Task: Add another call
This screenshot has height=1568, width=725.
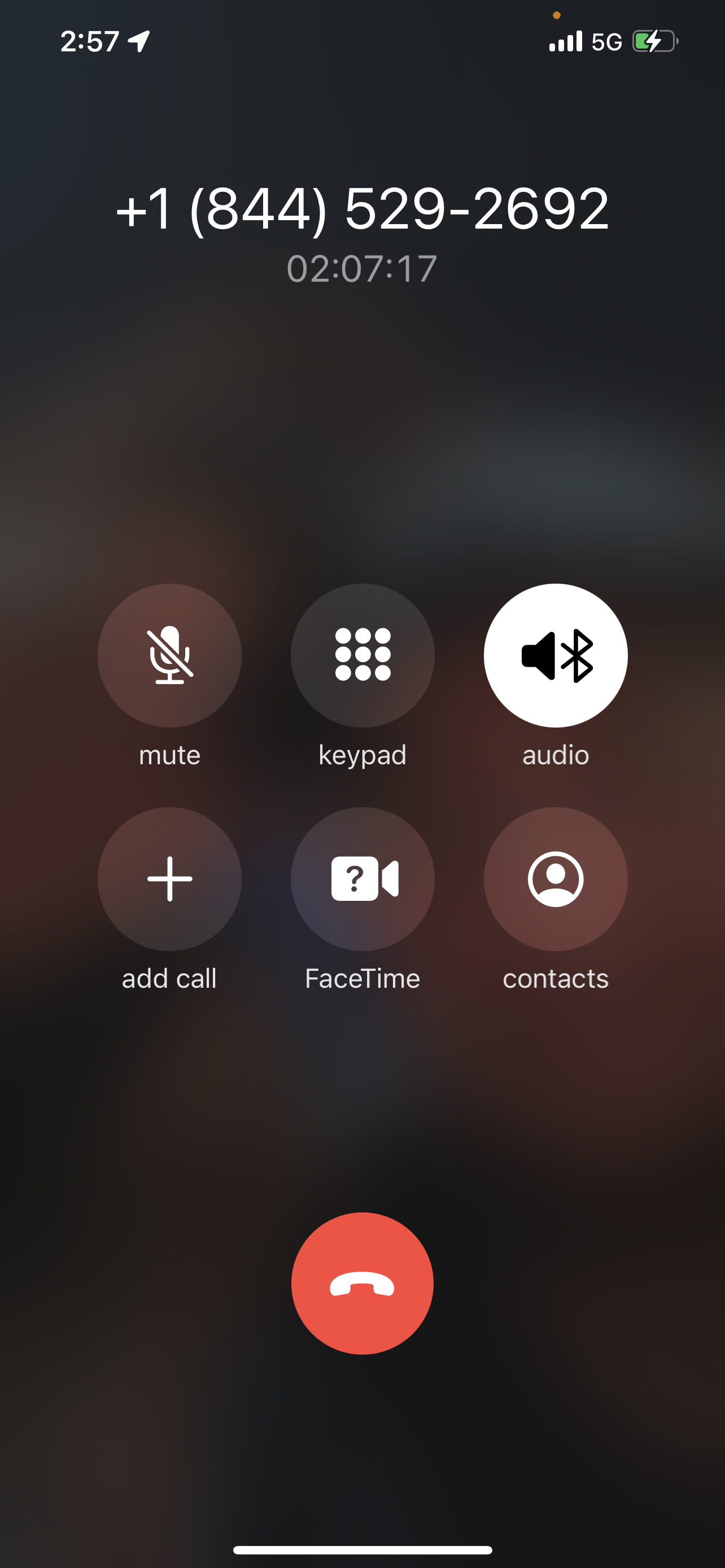Action: point(169,879)
